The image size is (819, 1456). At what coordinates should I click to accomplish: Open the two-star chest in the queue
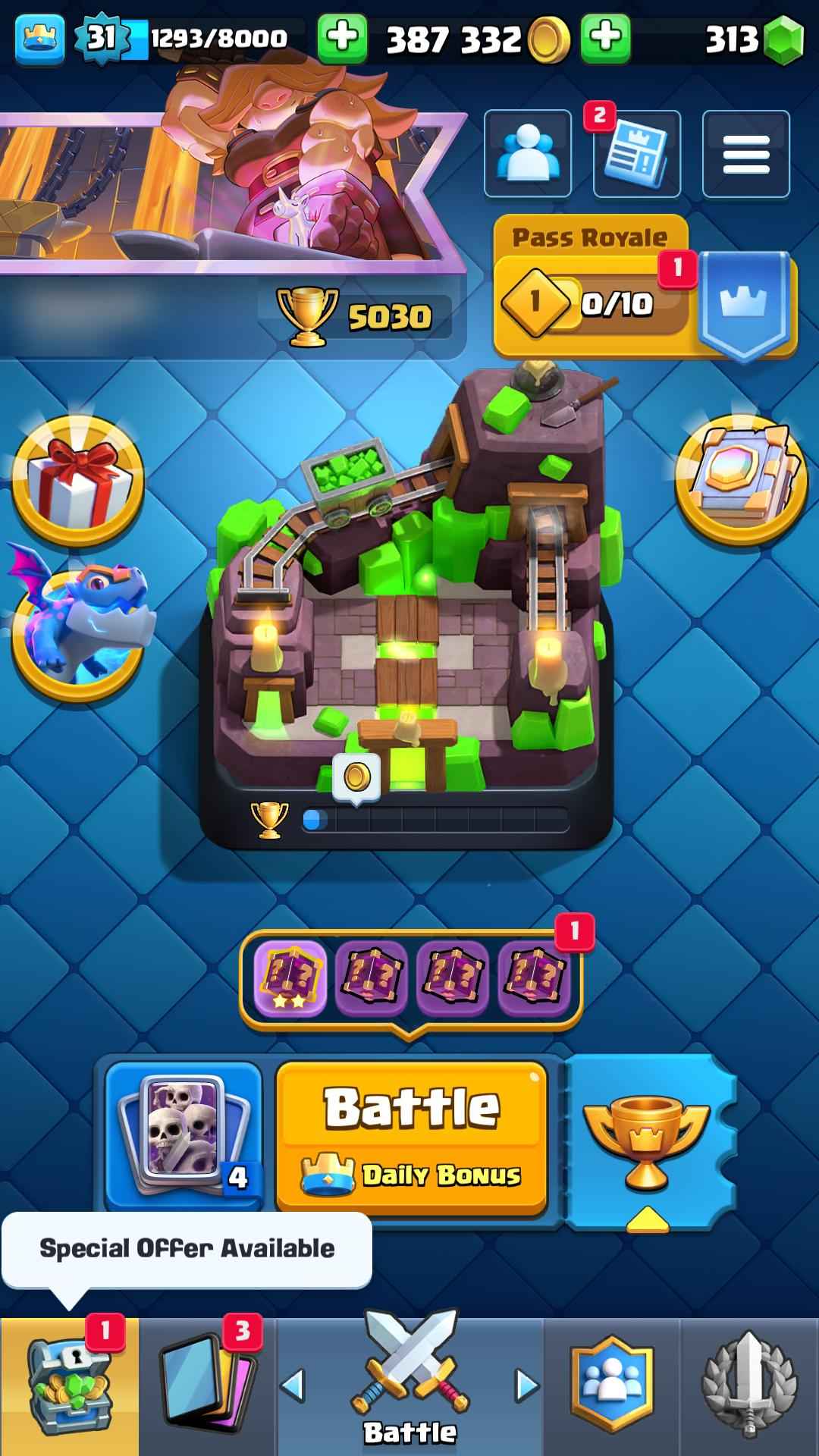292,974
